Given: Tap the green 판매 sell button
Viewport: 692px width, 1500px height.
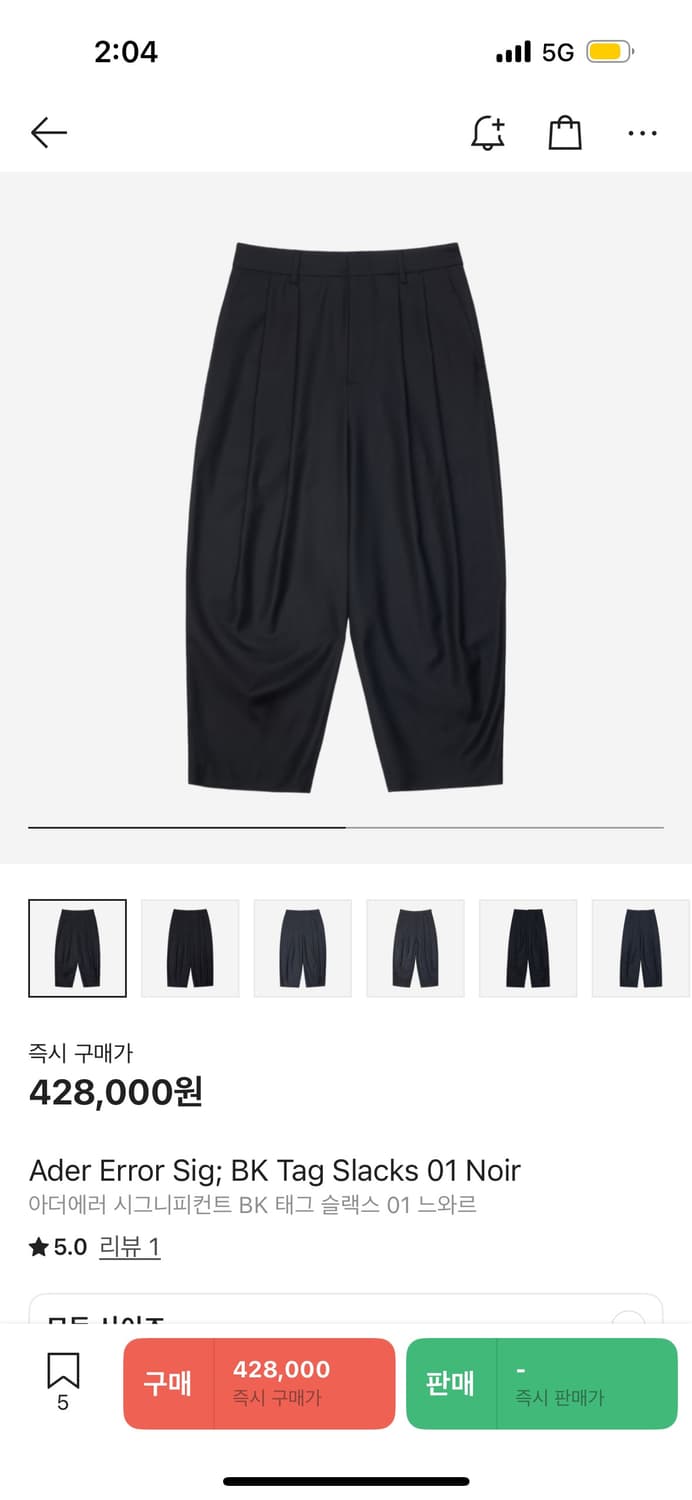Looking at the screenshot, I should [x=541, y=1383].
